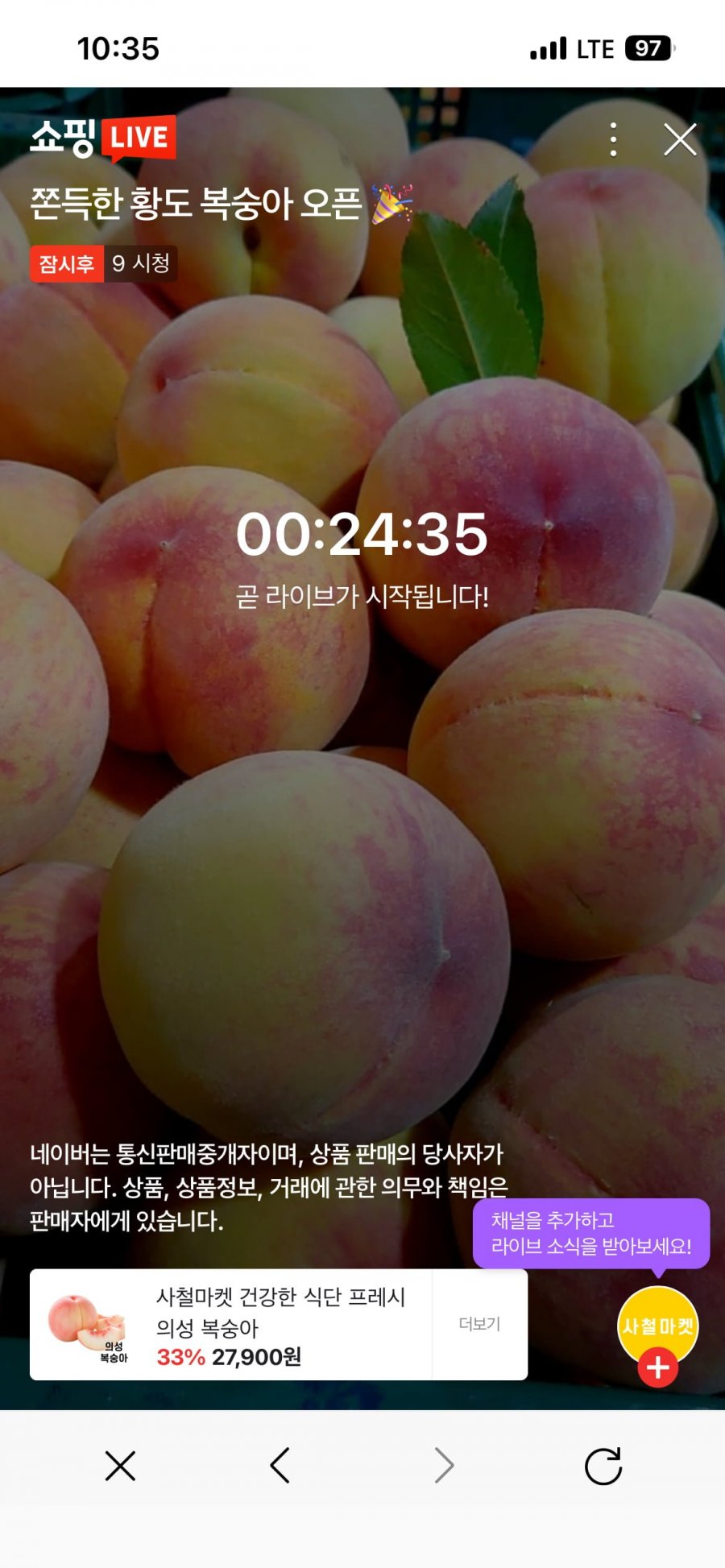Close the in-app browser
The image size is (725, 1568).
click(x=120, y=1466)
